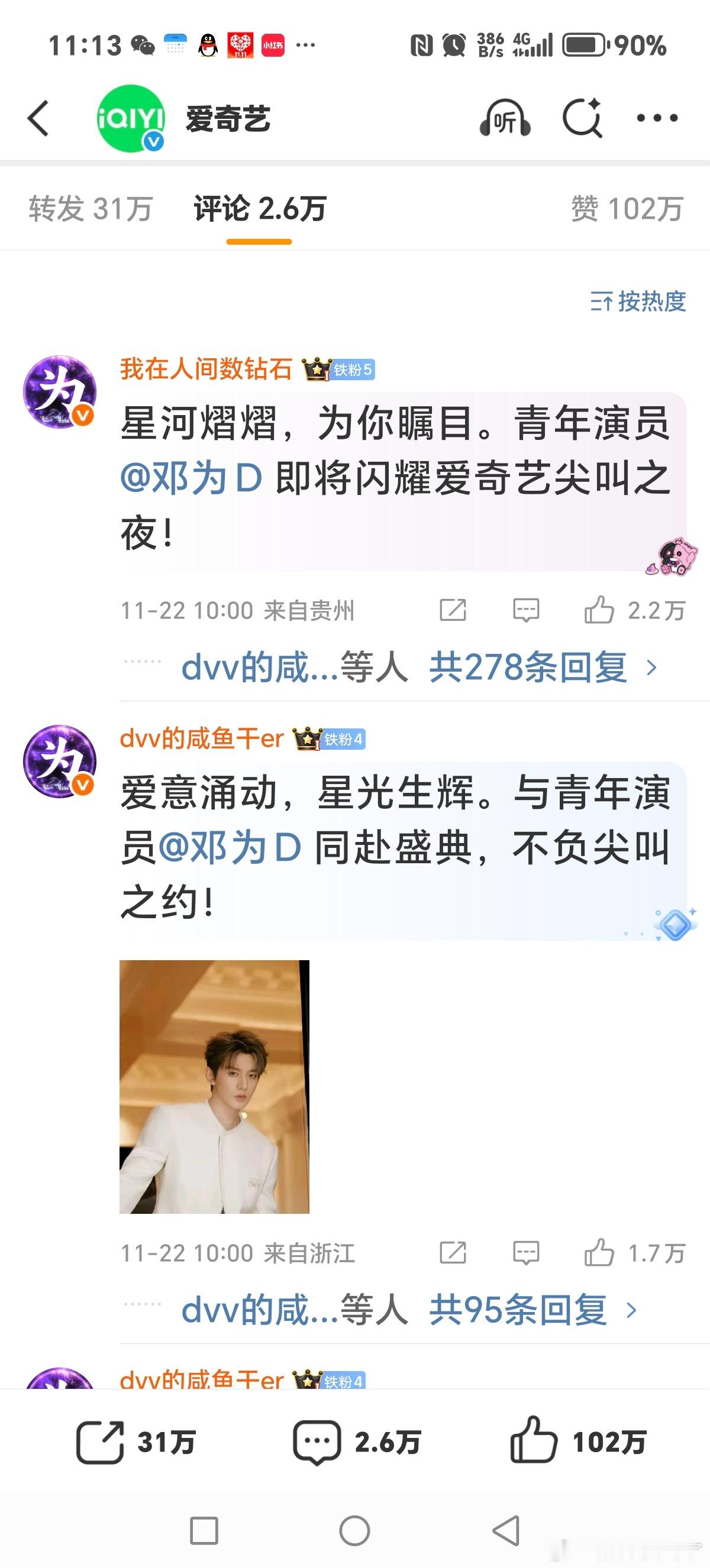710x1568 pixels.
Task: Open the reply icon on the first comment
Action: (525, 610)
